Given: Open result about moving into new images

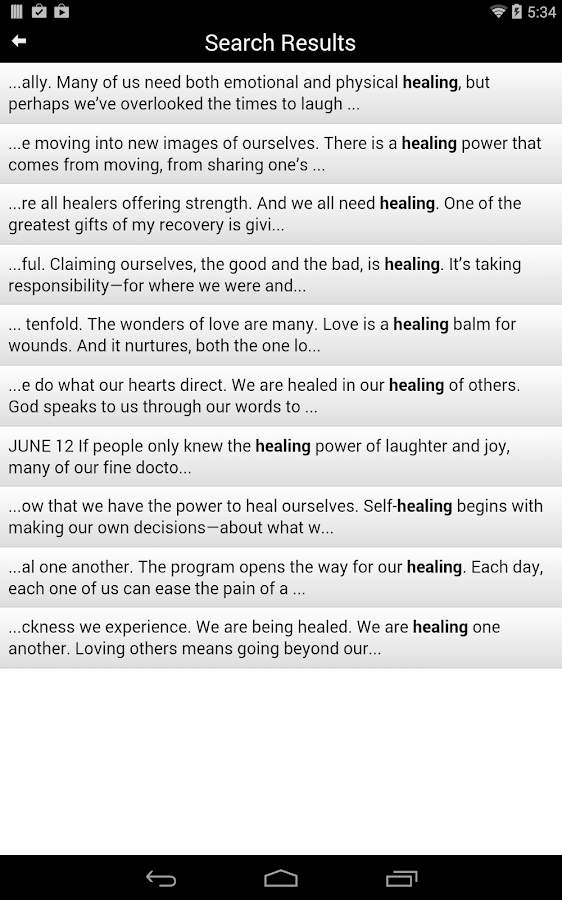Looking at the screenshot, I should (281, 154).
